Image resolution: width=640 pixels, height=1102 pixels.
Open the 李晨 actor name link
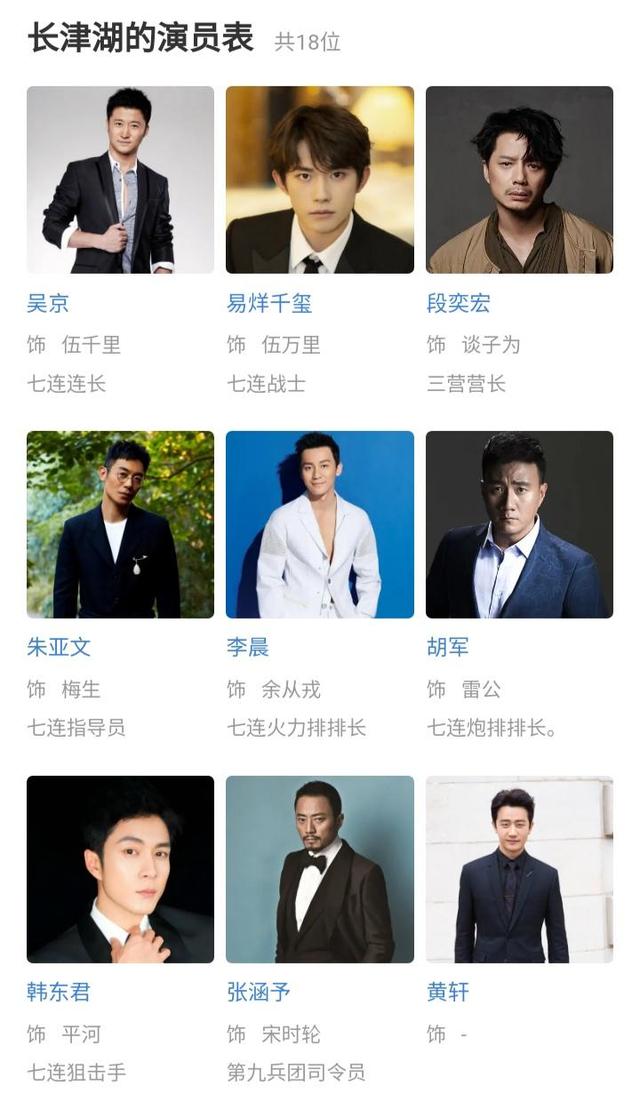[248, 647]
